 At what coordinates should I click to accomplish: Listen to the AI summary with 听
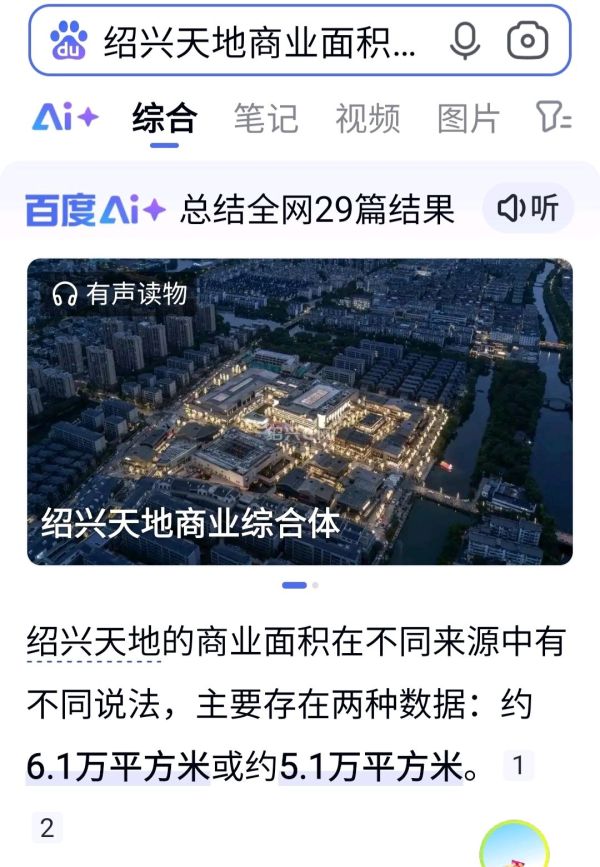tap(528, 208)
